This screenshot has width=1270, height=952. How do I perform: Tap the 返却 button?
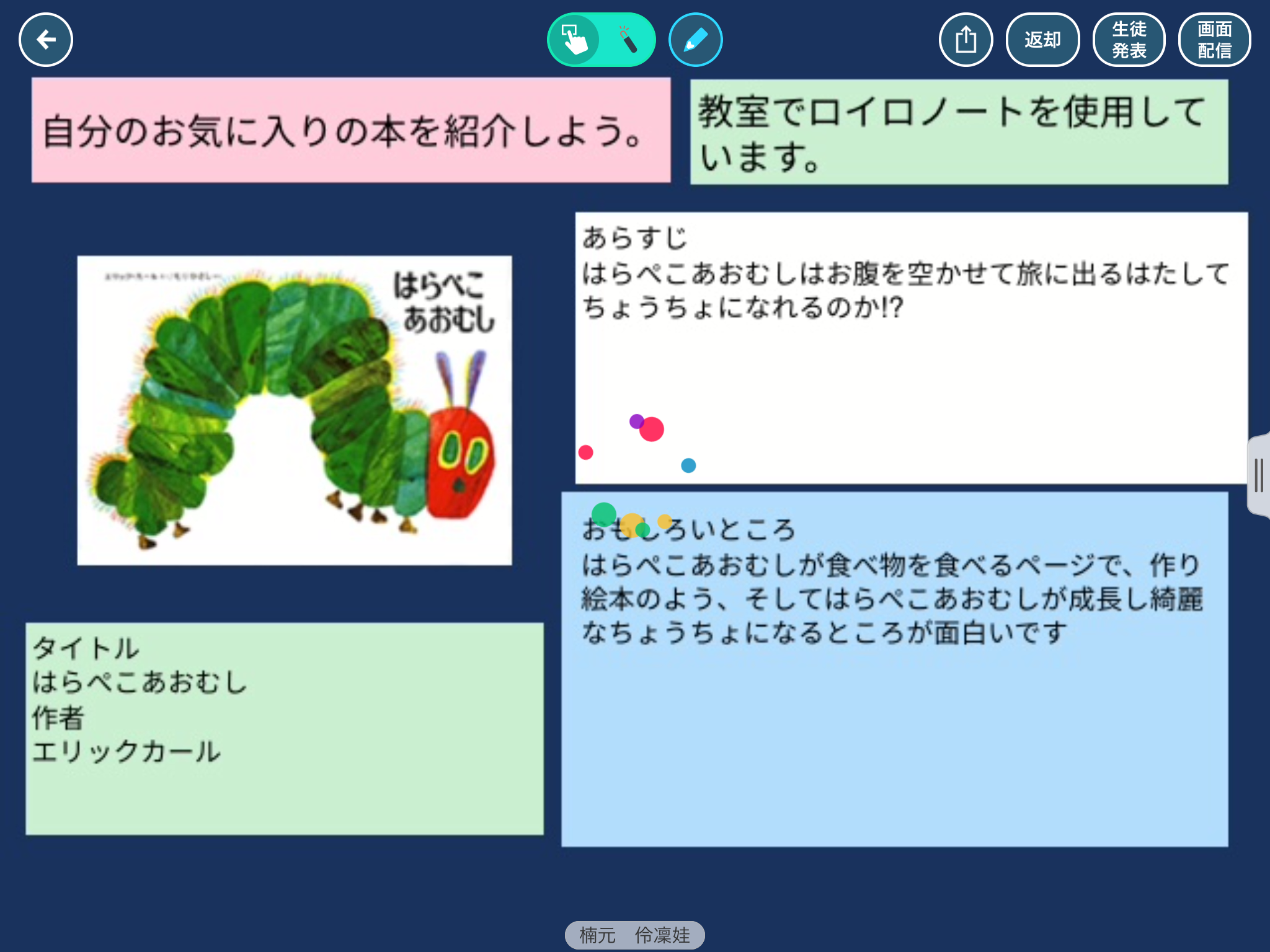(x=1042, y=40)
